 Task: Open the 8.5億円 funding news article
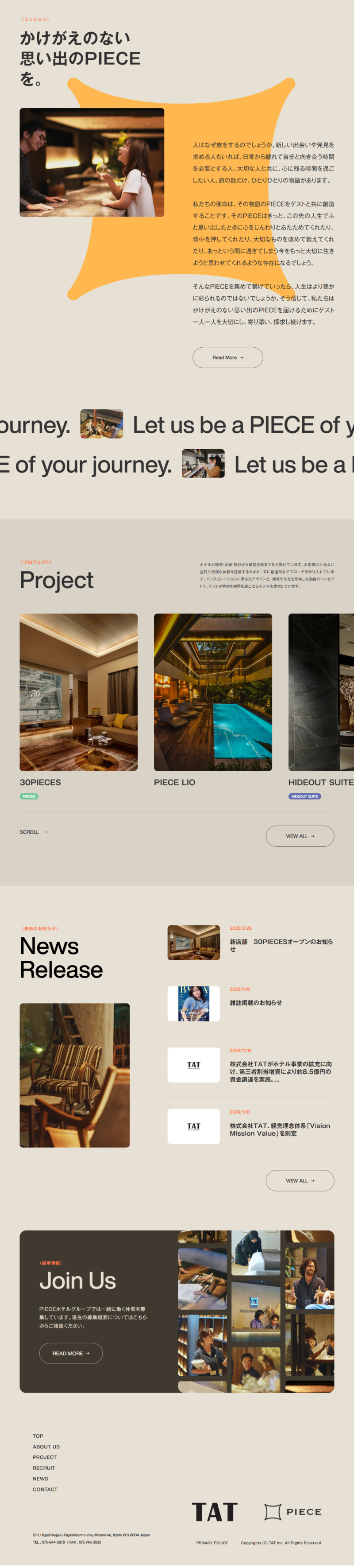[x=281, y=1071]
